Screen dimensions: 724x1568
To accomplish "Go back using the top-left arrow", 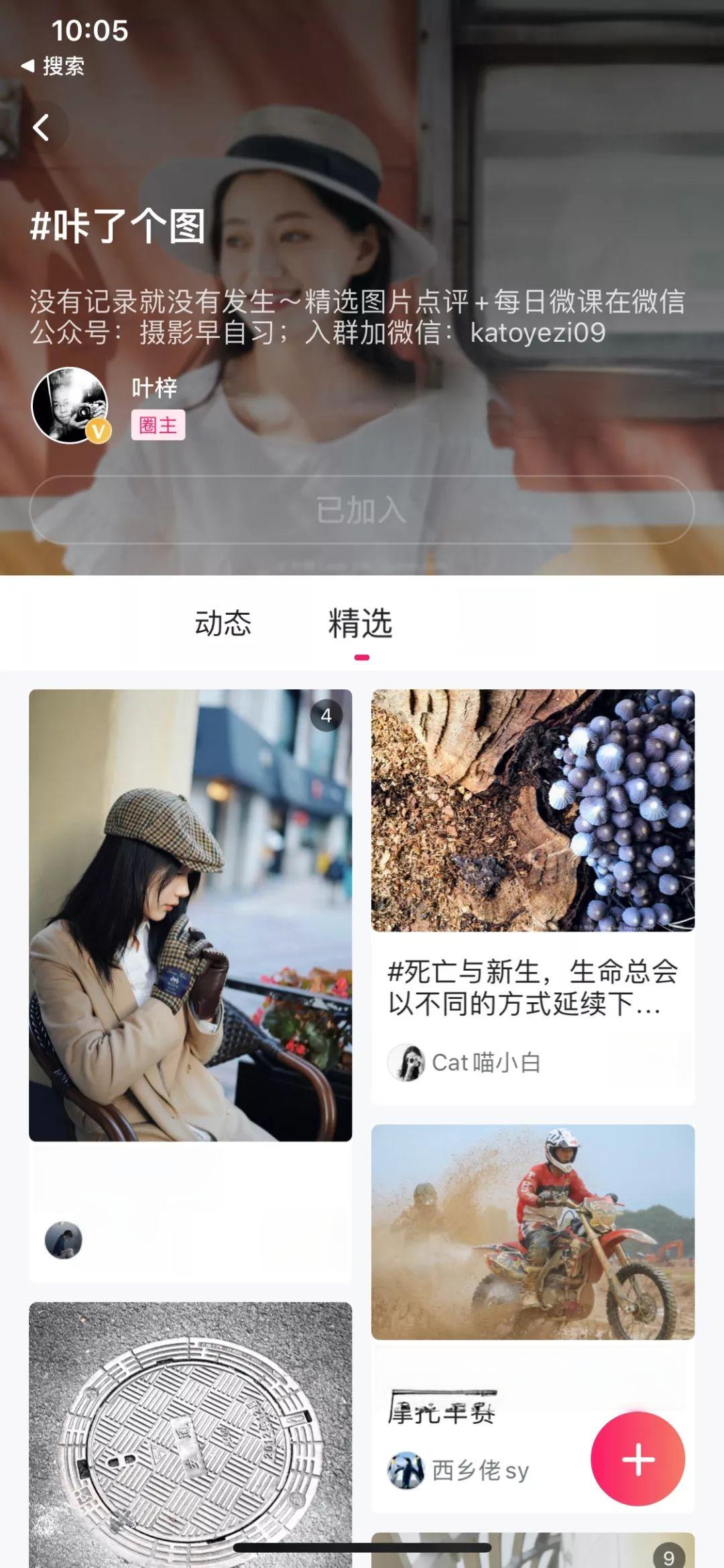I will pos(42,127).
